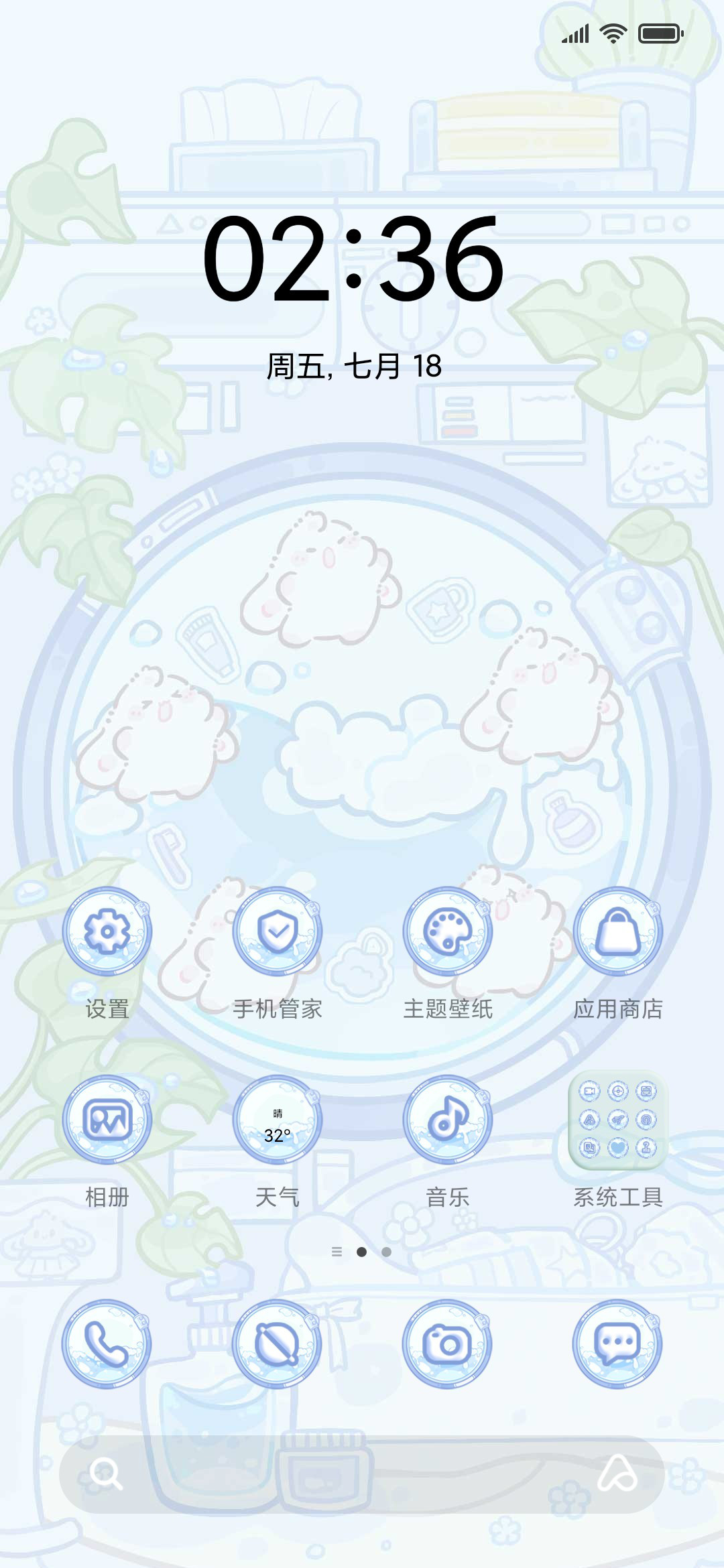Jump to the second home page dot

[387, 1252]
